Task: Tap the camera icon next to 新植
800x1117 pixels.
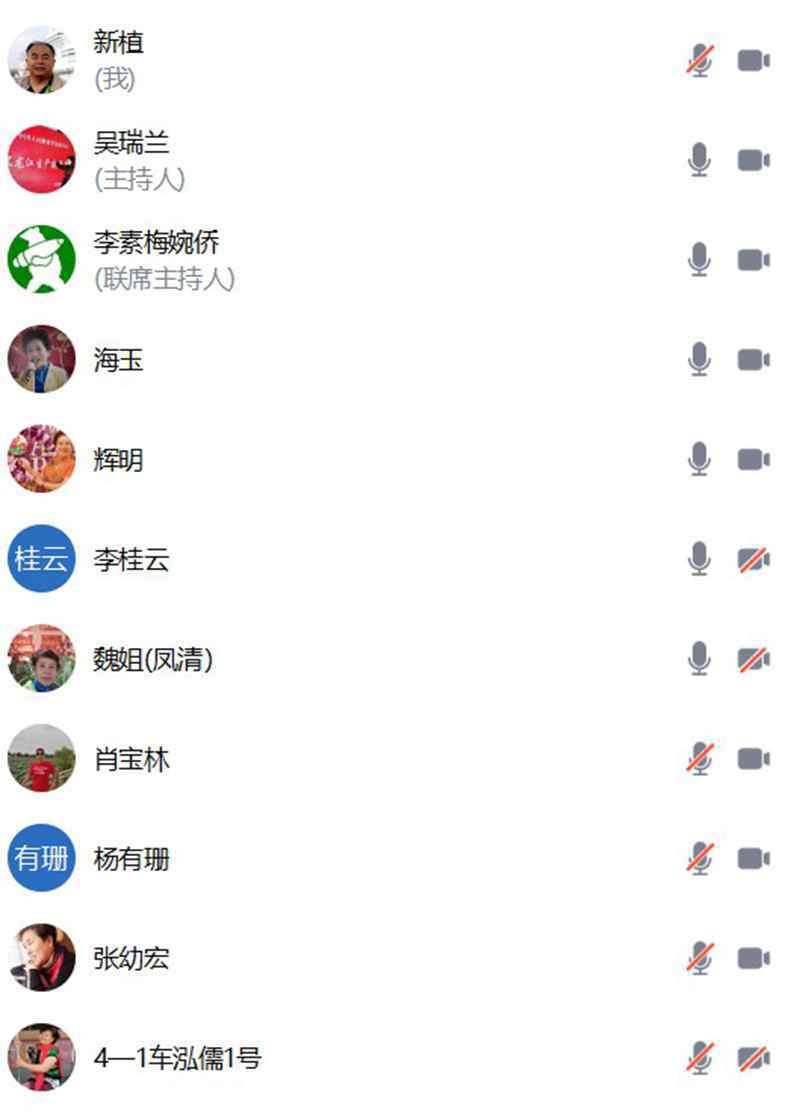Action: tap(753, 60)
